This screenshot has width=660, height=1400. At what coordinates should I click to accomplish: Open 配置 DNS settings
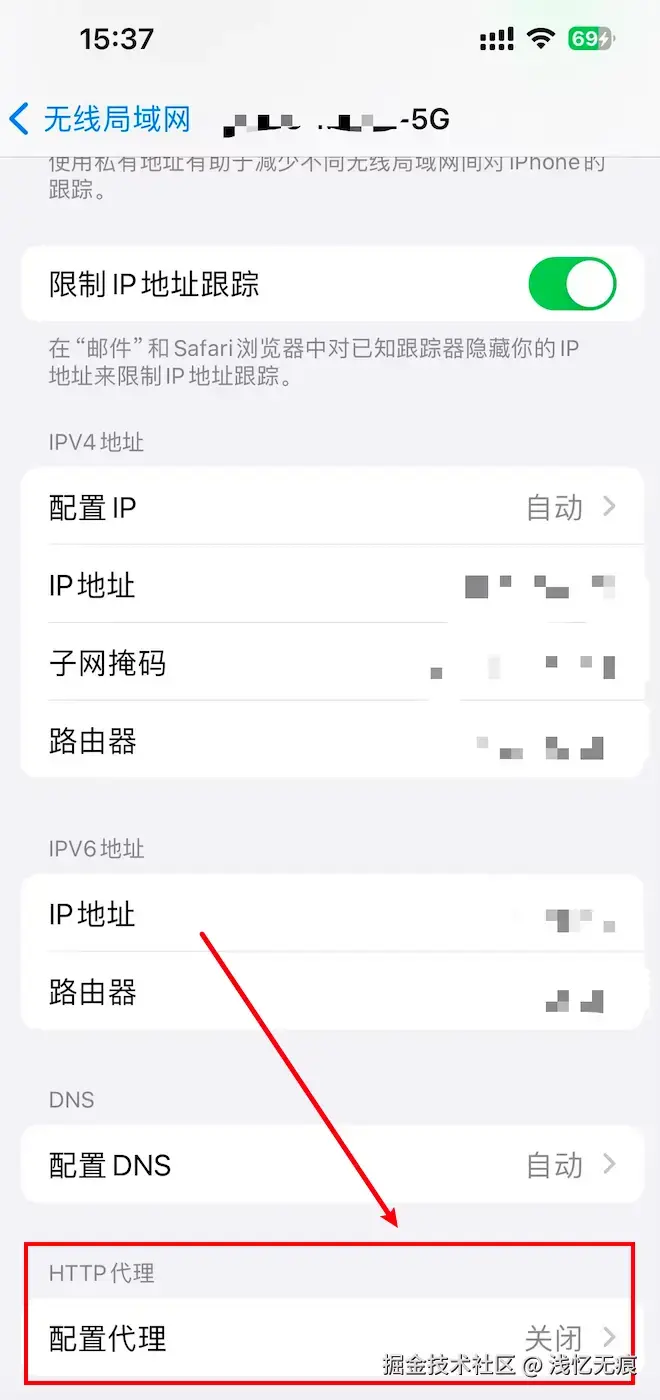tap(330, 1165)
